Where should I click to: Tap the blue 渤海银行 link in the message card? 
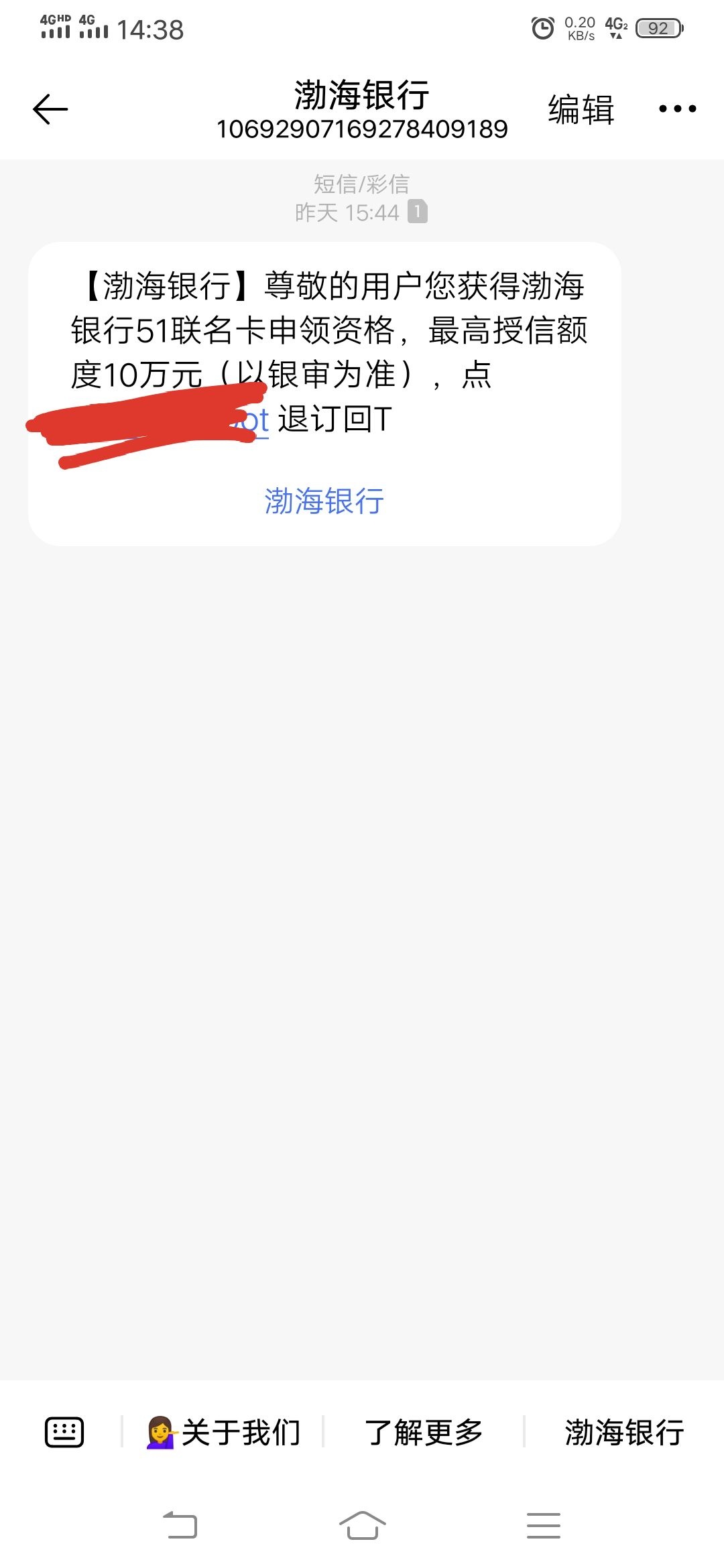pos(324,501)
